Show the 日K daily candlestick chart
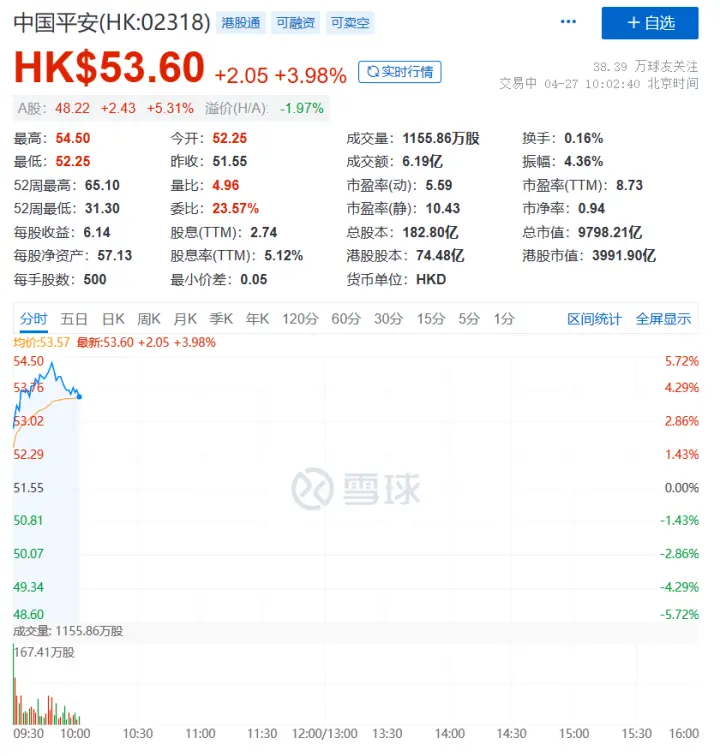 [x=113, y=319]
